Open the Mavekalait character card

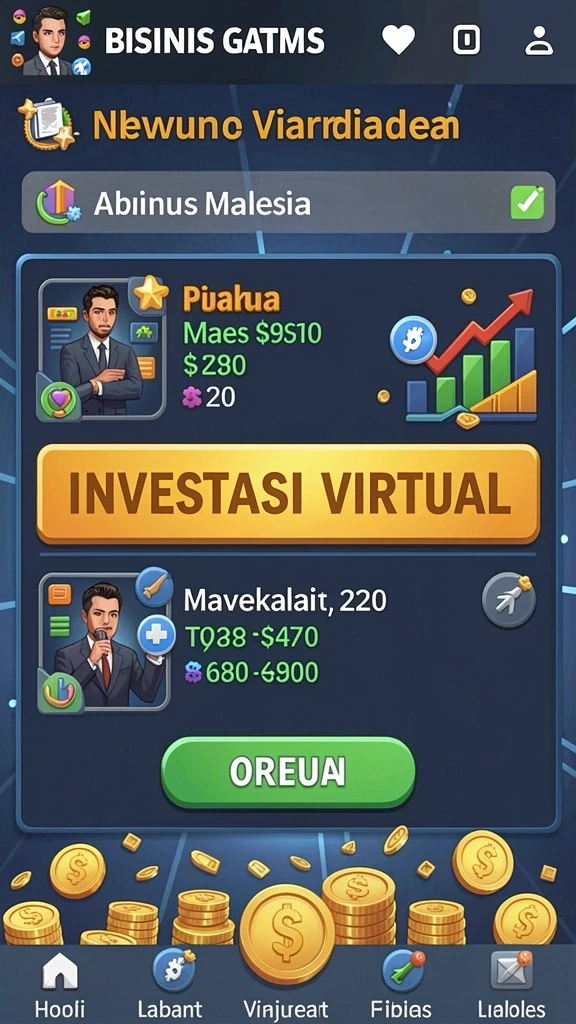[x=104, y=643]
